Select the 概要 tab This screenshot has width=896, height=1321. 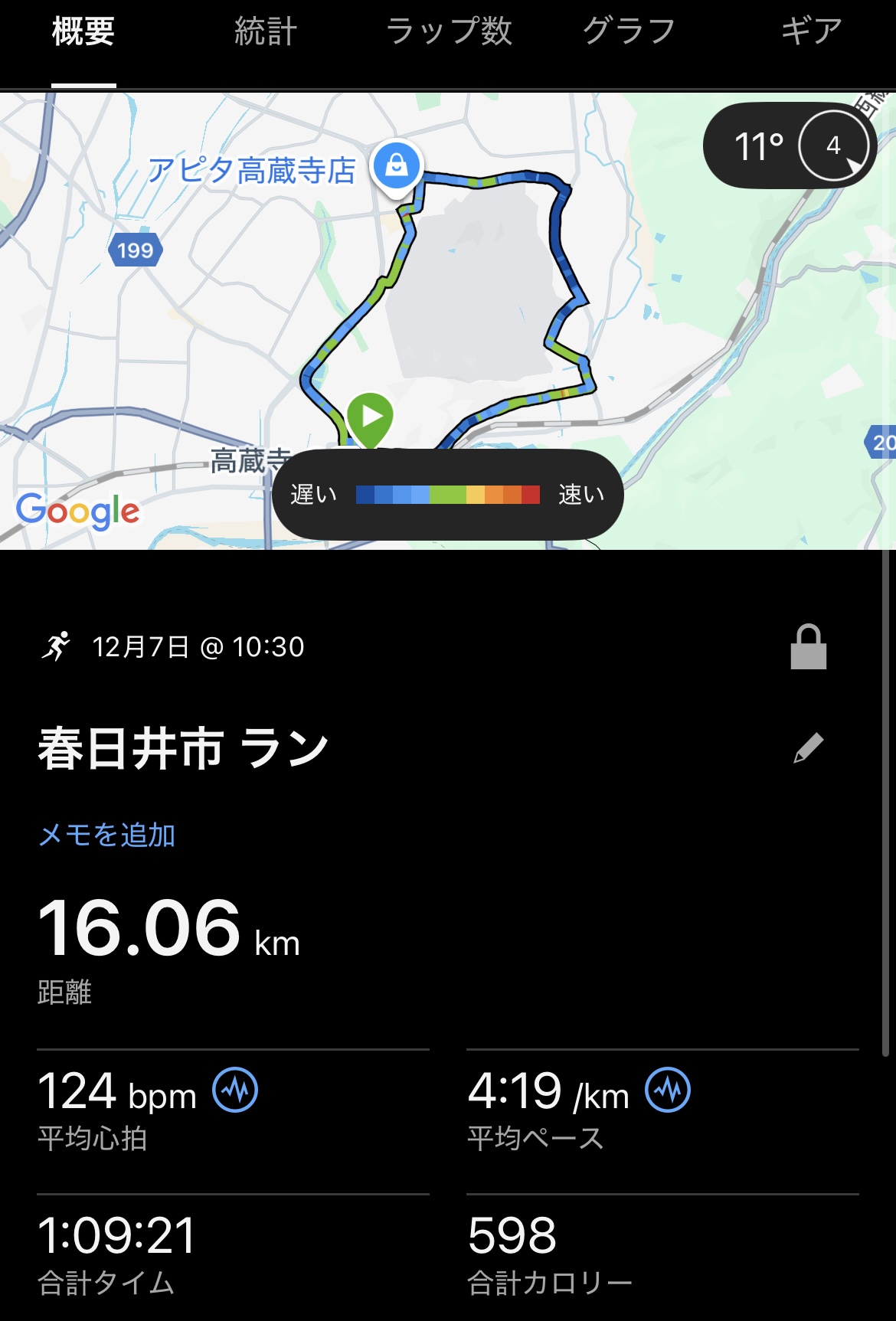tap(83, 32)
